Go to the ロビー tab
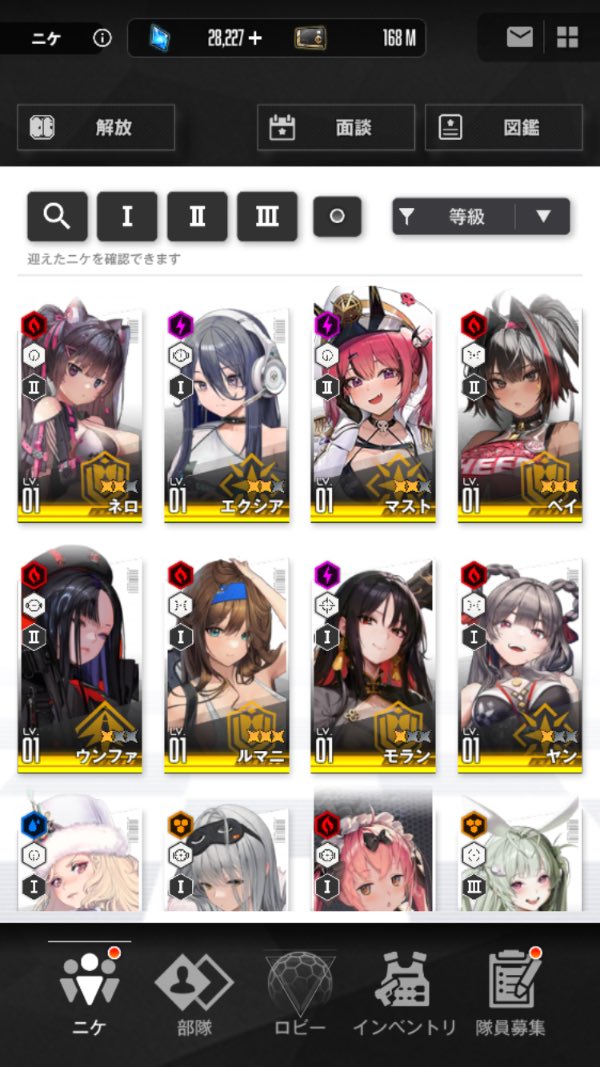This screenshot has height=1067, width=600. (300, 994)
